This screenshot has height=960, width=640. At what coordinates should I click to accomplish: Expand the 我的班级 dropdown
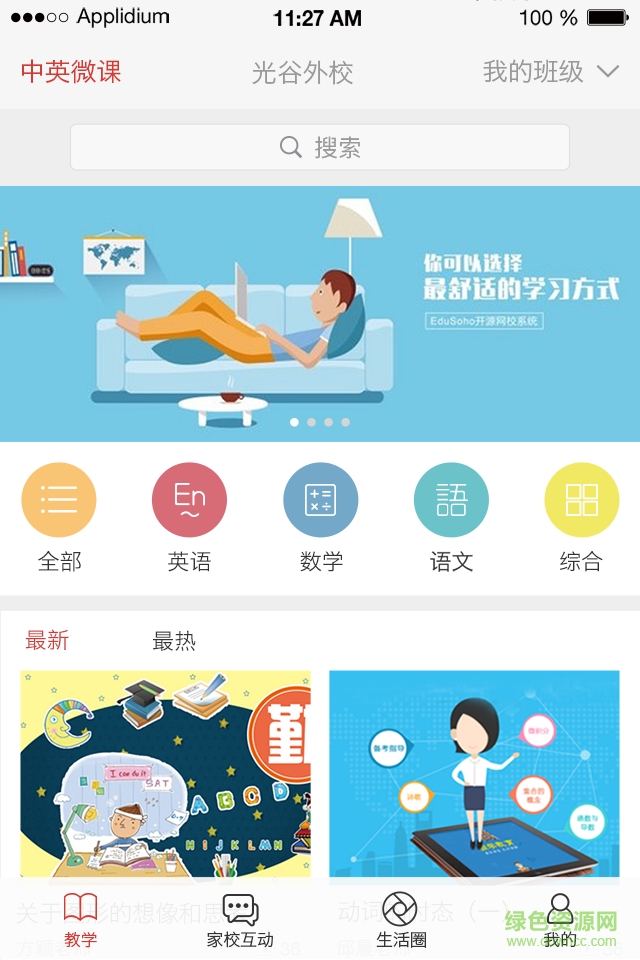click(x=550, y=72)
